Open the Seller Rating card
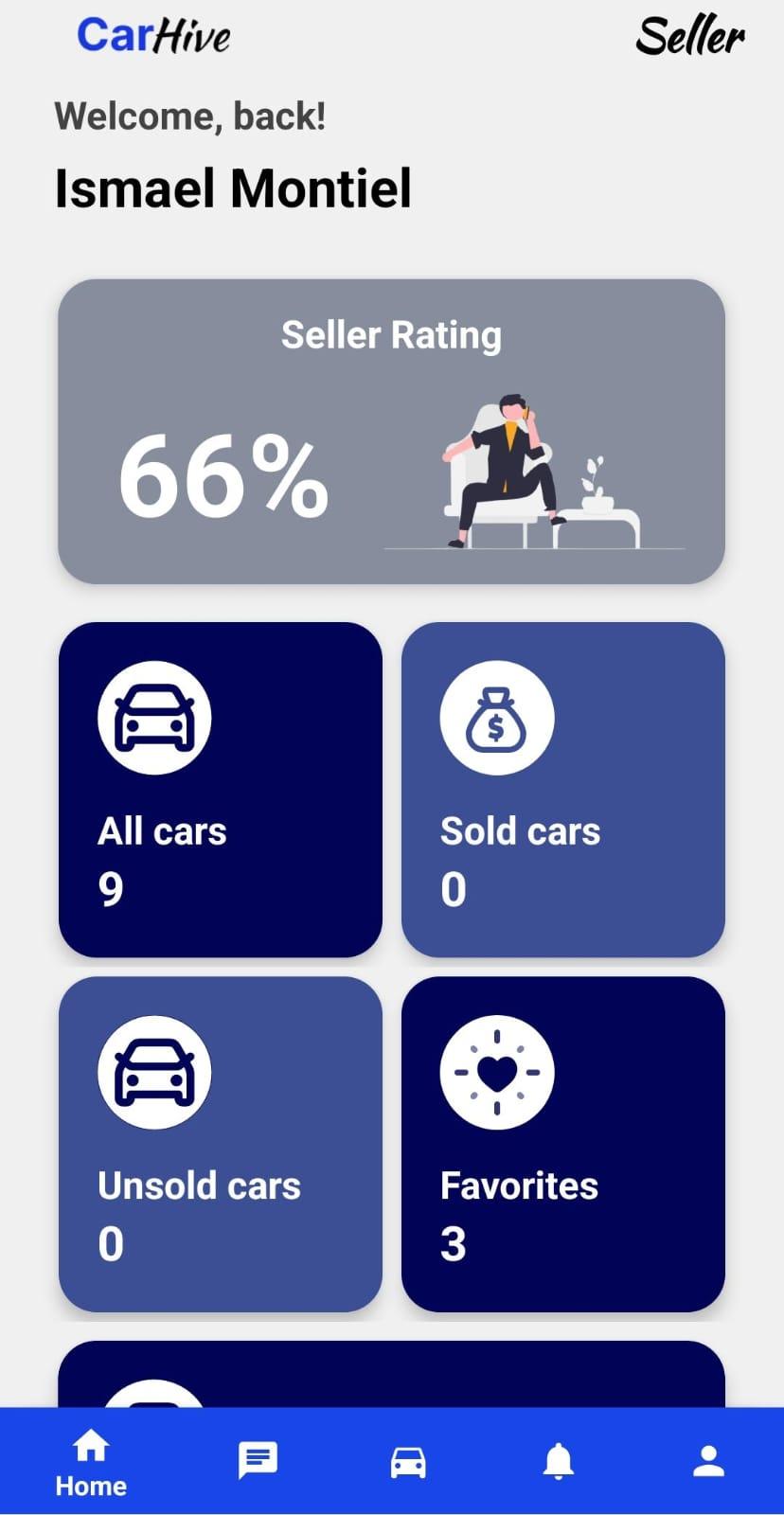 coord(391,431)
